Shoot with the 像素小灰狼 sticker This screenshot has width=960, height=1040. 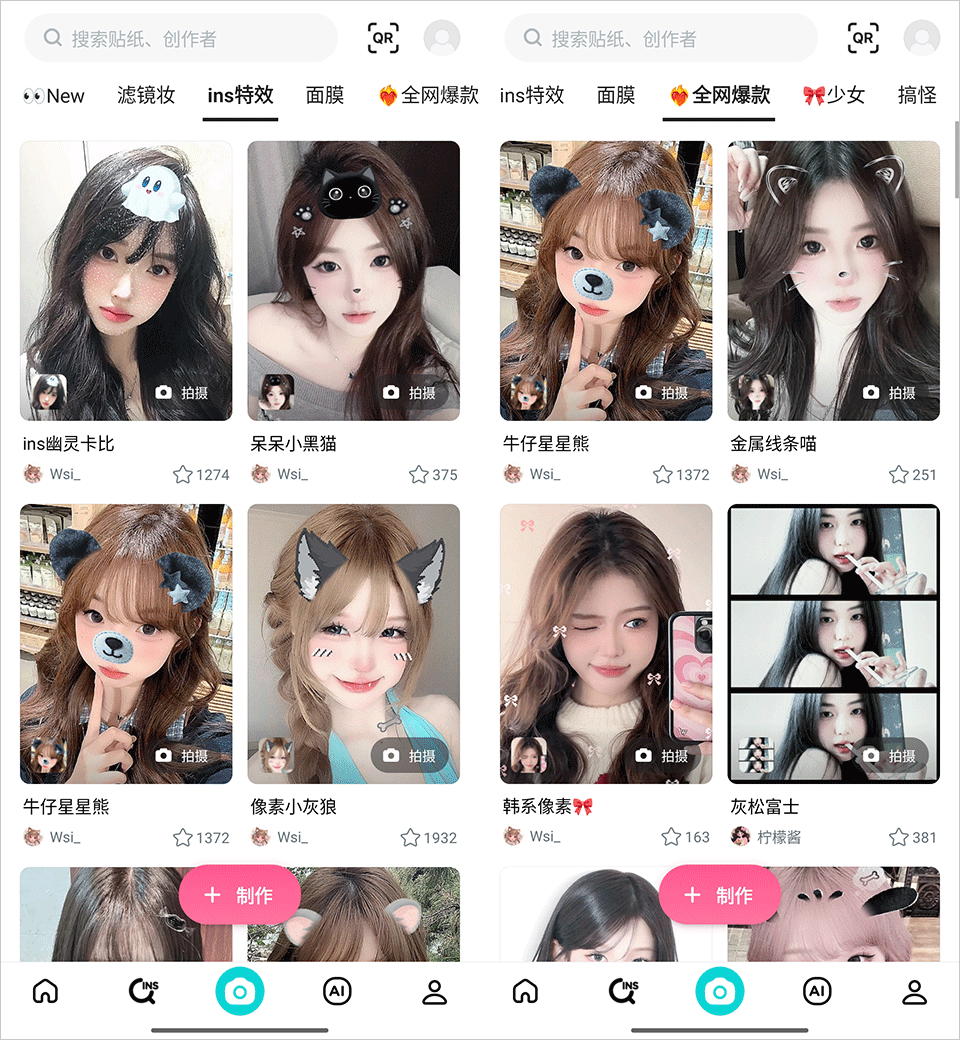pos(410,756)
